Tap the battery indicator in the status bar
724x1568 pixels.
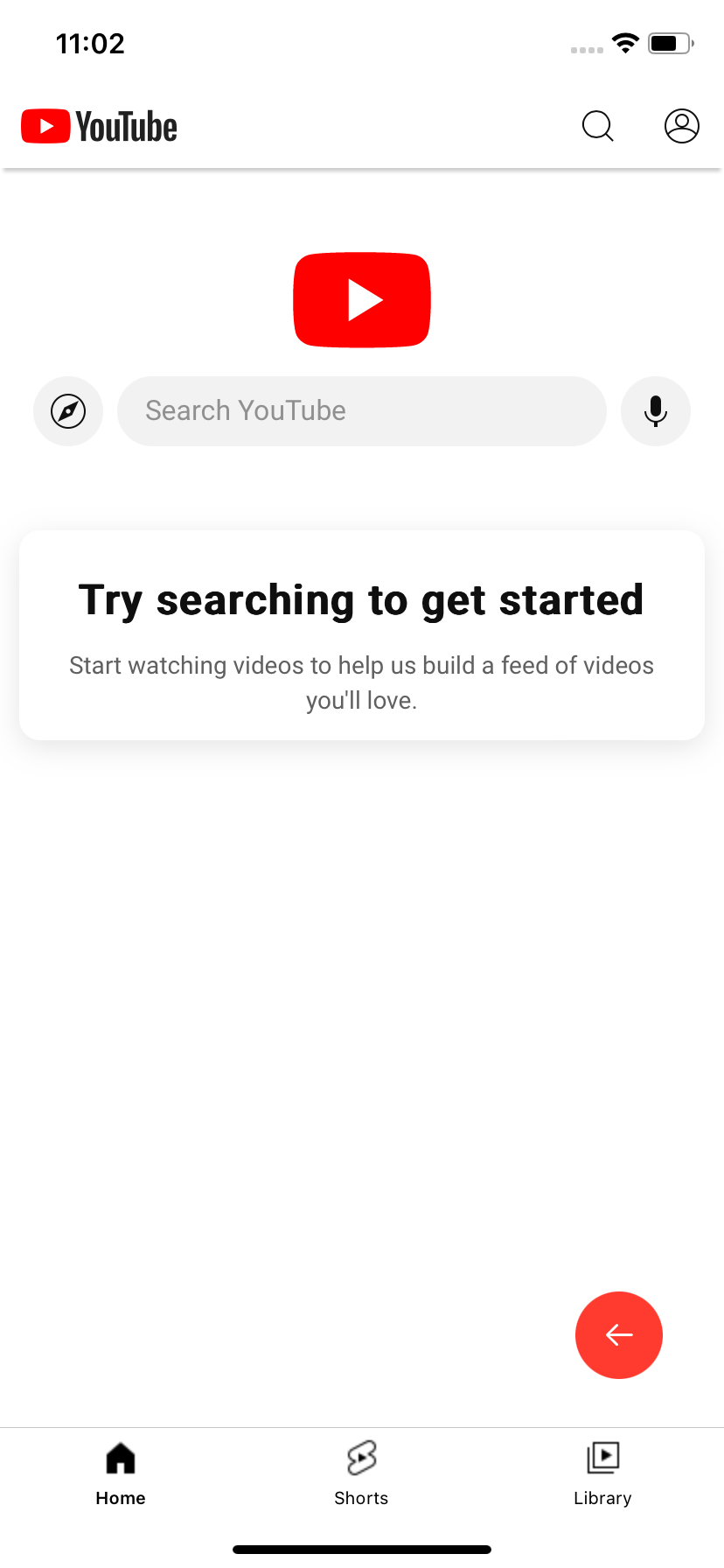pyautogui.click(x=668, y=43)
